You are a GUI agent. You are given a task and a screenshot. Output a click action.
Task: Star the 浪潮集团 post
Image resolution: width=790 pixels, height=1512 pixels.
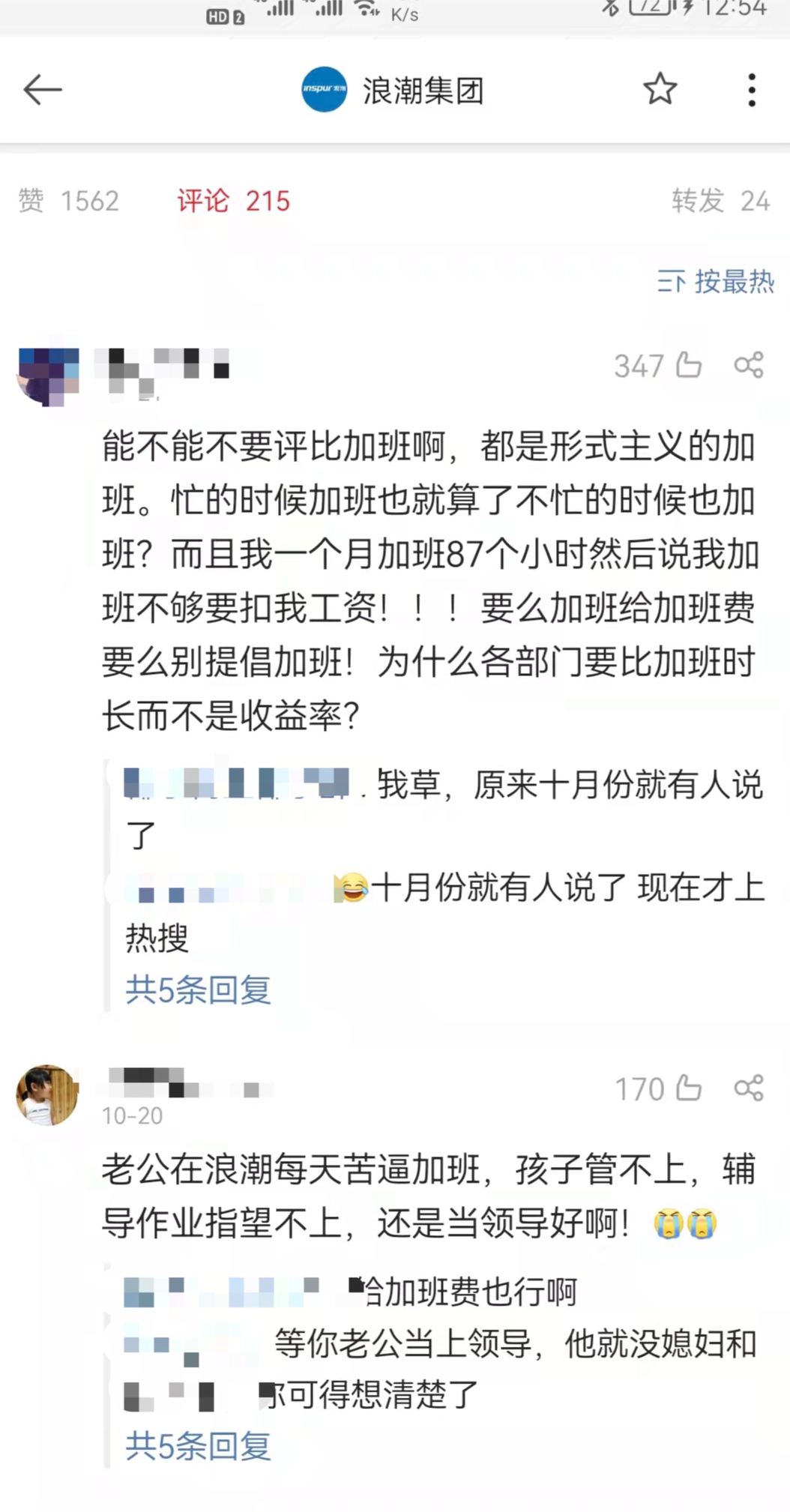pos(660,90)
